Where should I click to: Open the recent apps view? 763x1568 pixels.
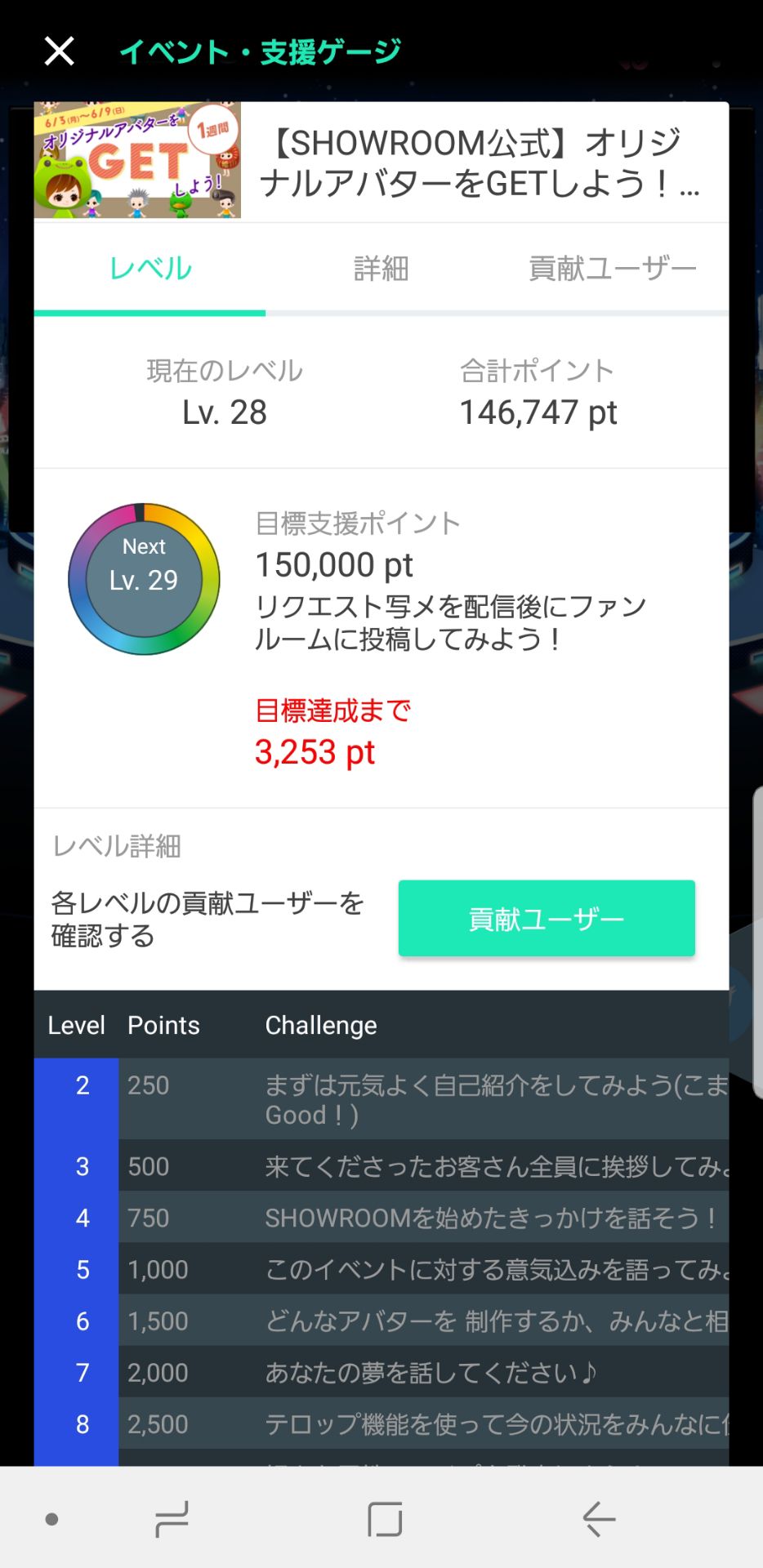pos(172,1519)
